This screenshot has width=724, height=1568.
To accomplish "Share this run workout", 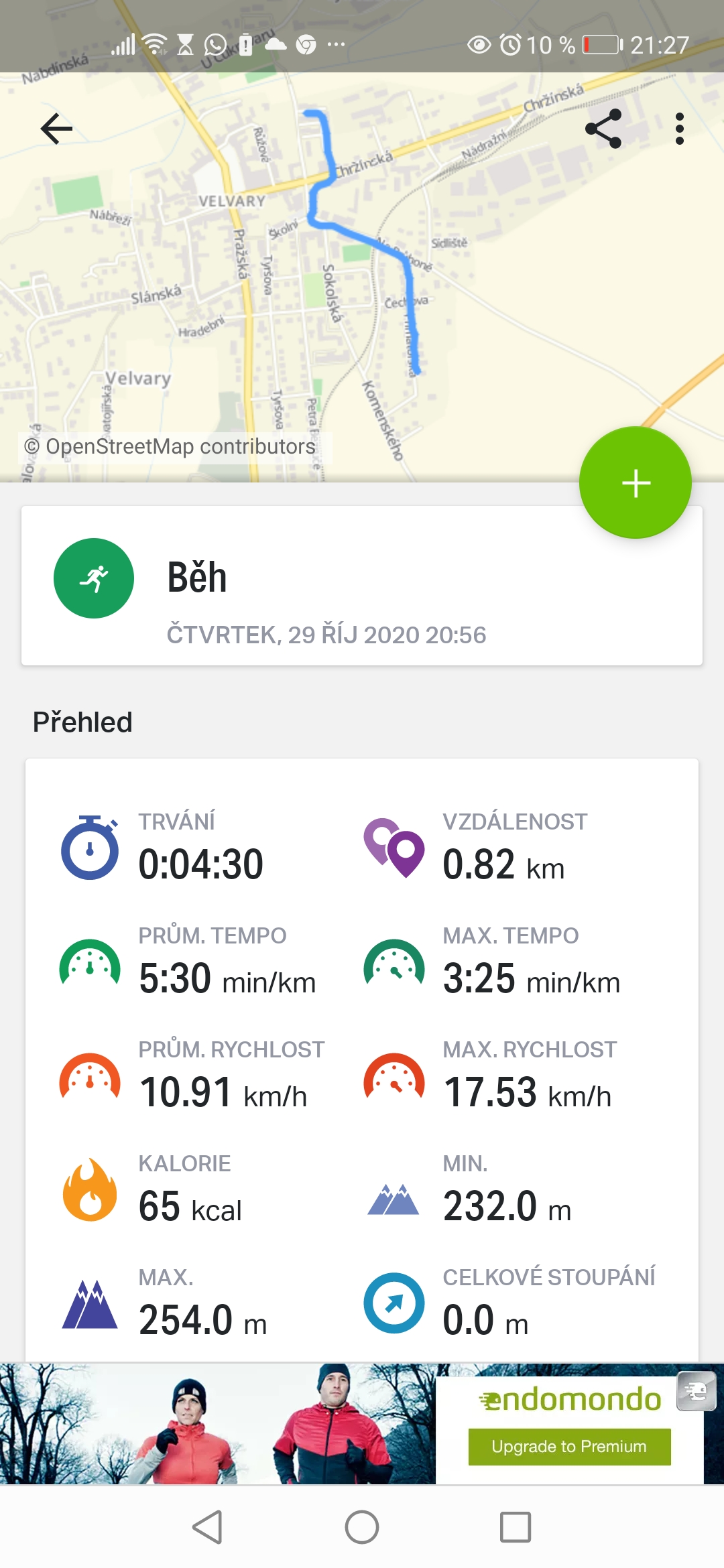I will point(603,129).
